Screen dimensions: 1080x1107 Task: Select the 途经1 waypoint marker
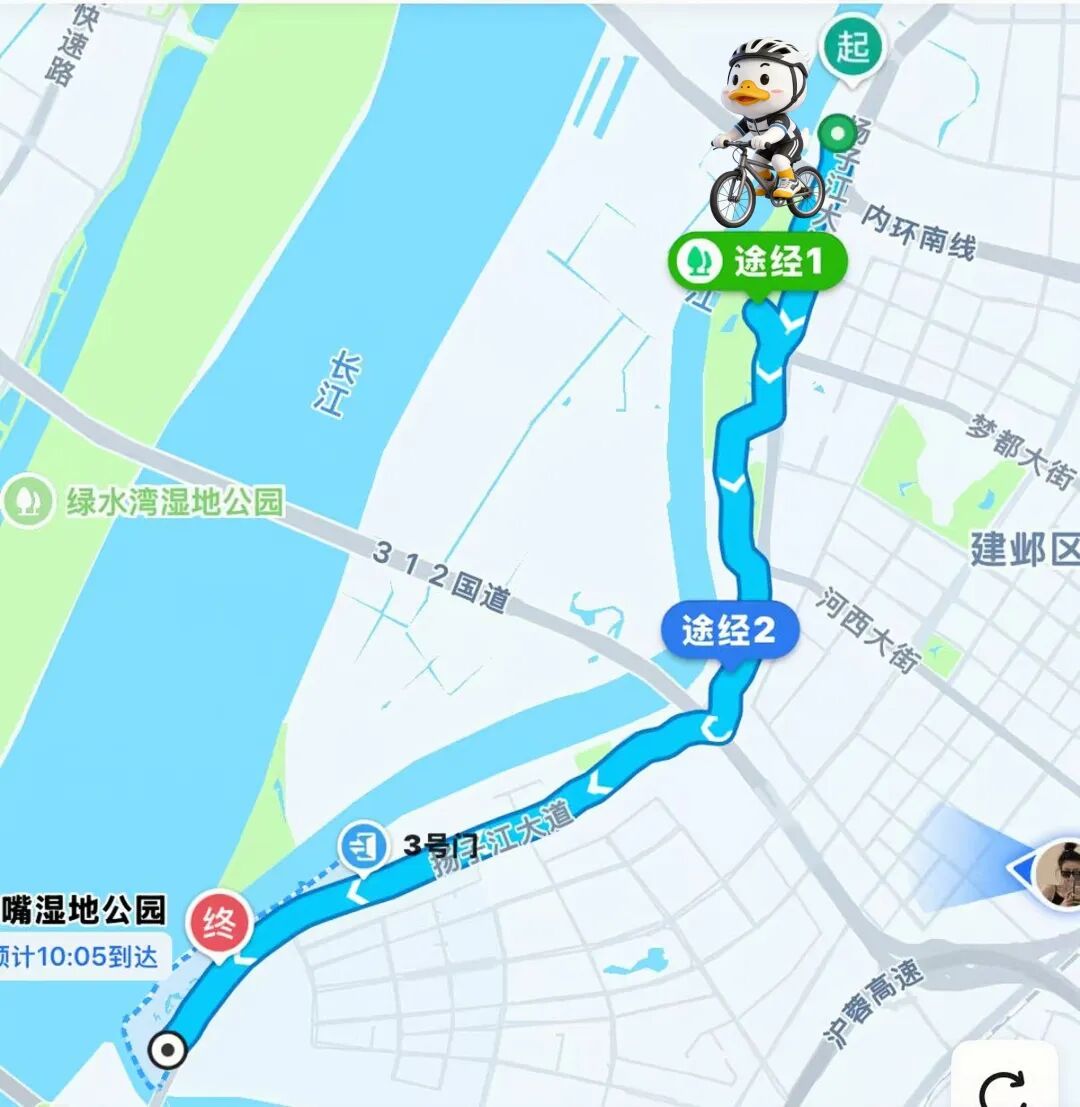click(758, 263)
